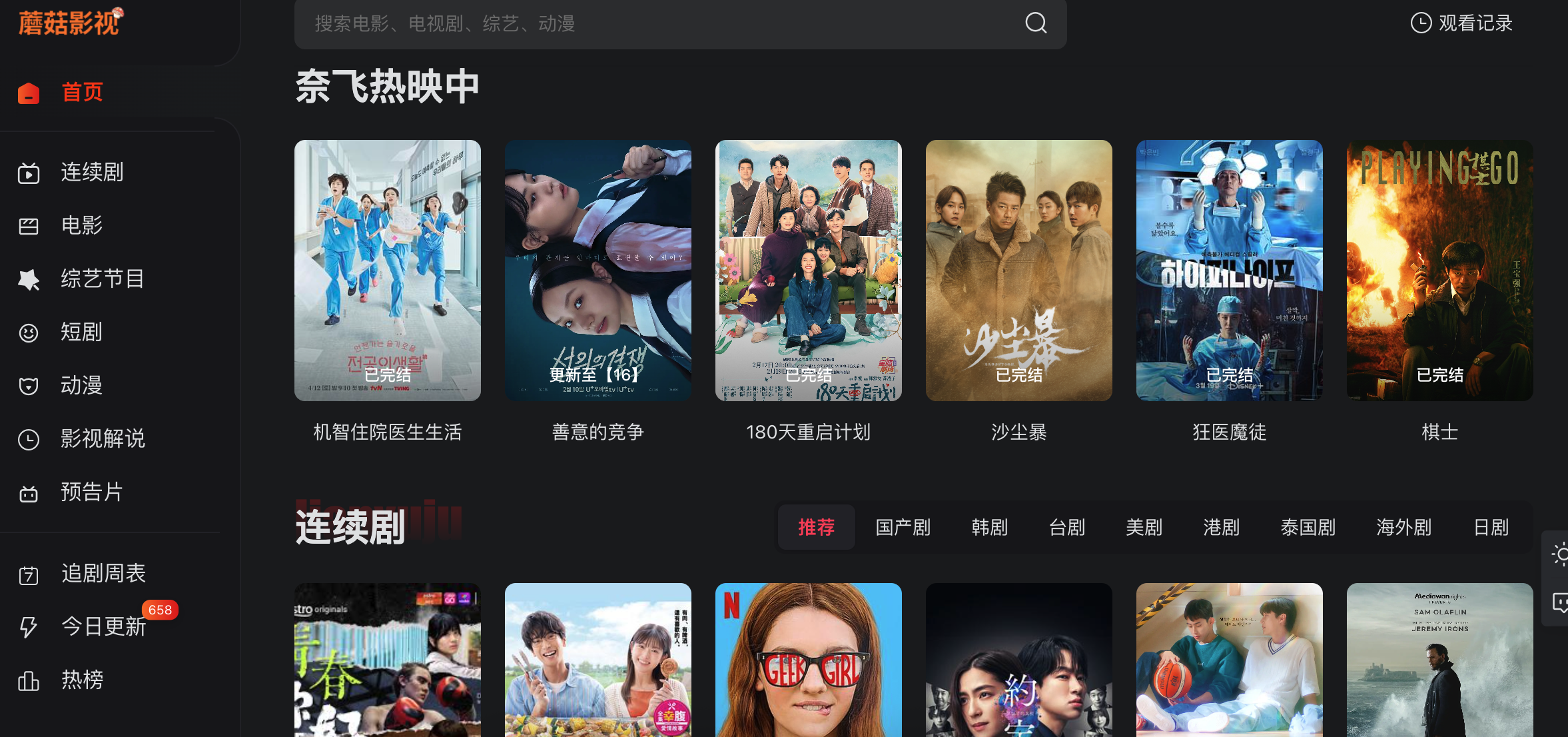This screenshot has width=1568, height=737.
Task: Switch to the 国产剧 tab
Action: pos(903,528)
